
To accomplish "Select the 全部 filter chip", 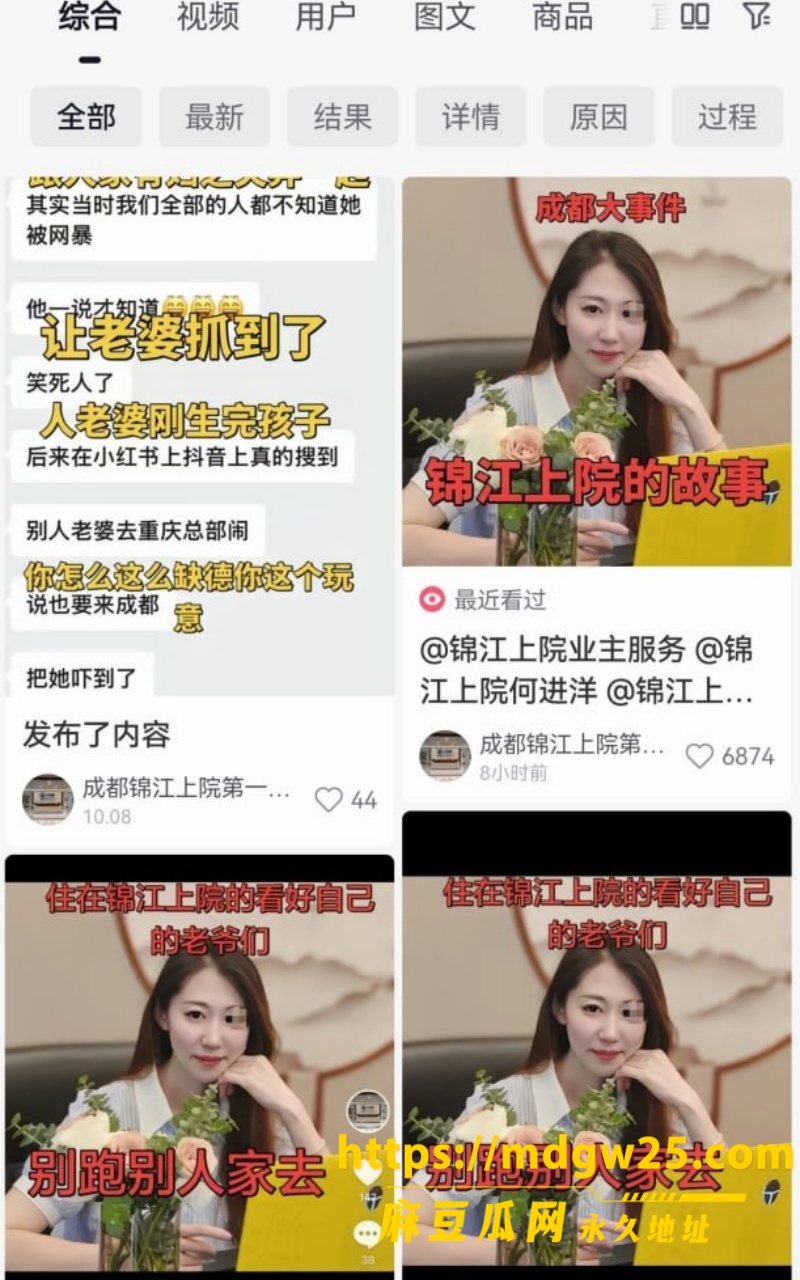I will 86,117.
